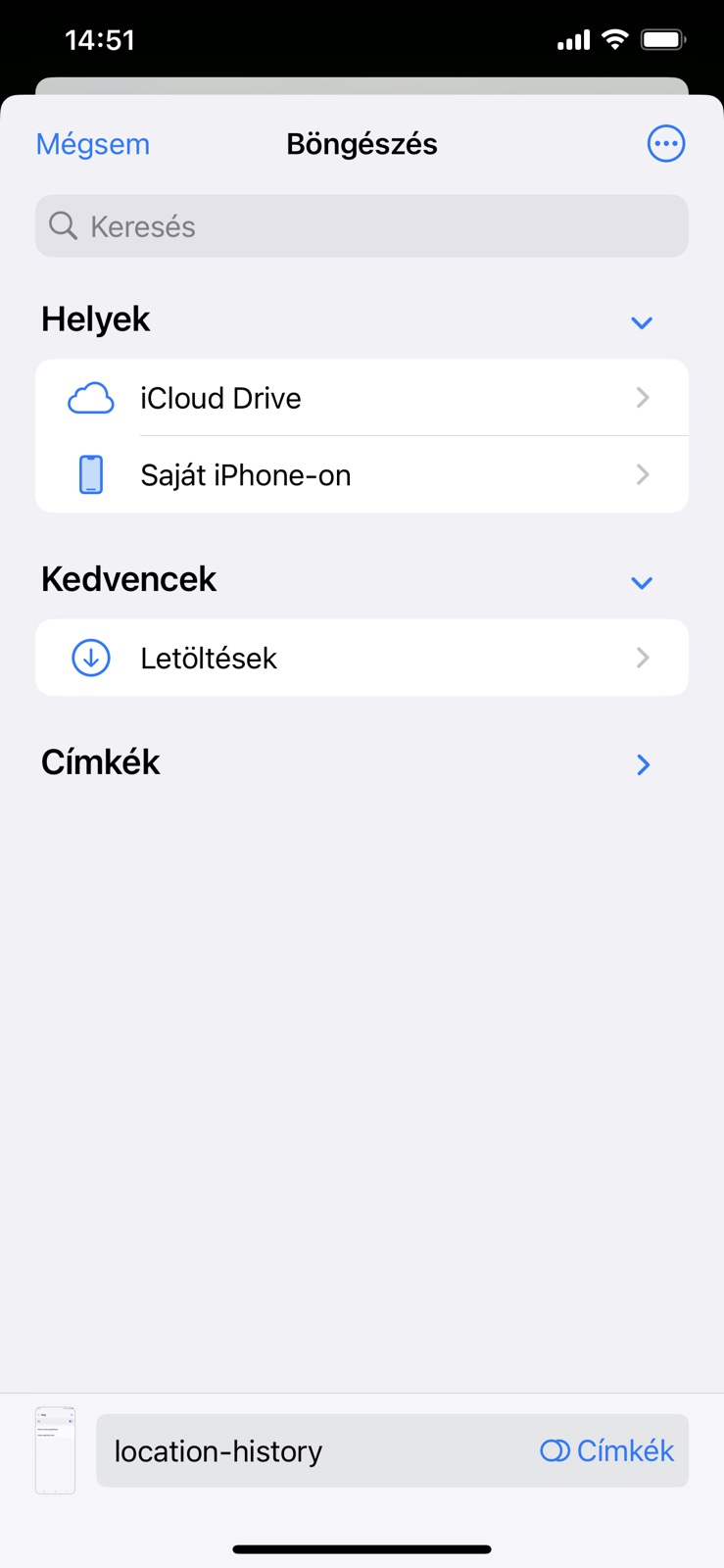Collapse the Kedvencek section
This screenshot has height=1568, width=724.
pos(642,583)
